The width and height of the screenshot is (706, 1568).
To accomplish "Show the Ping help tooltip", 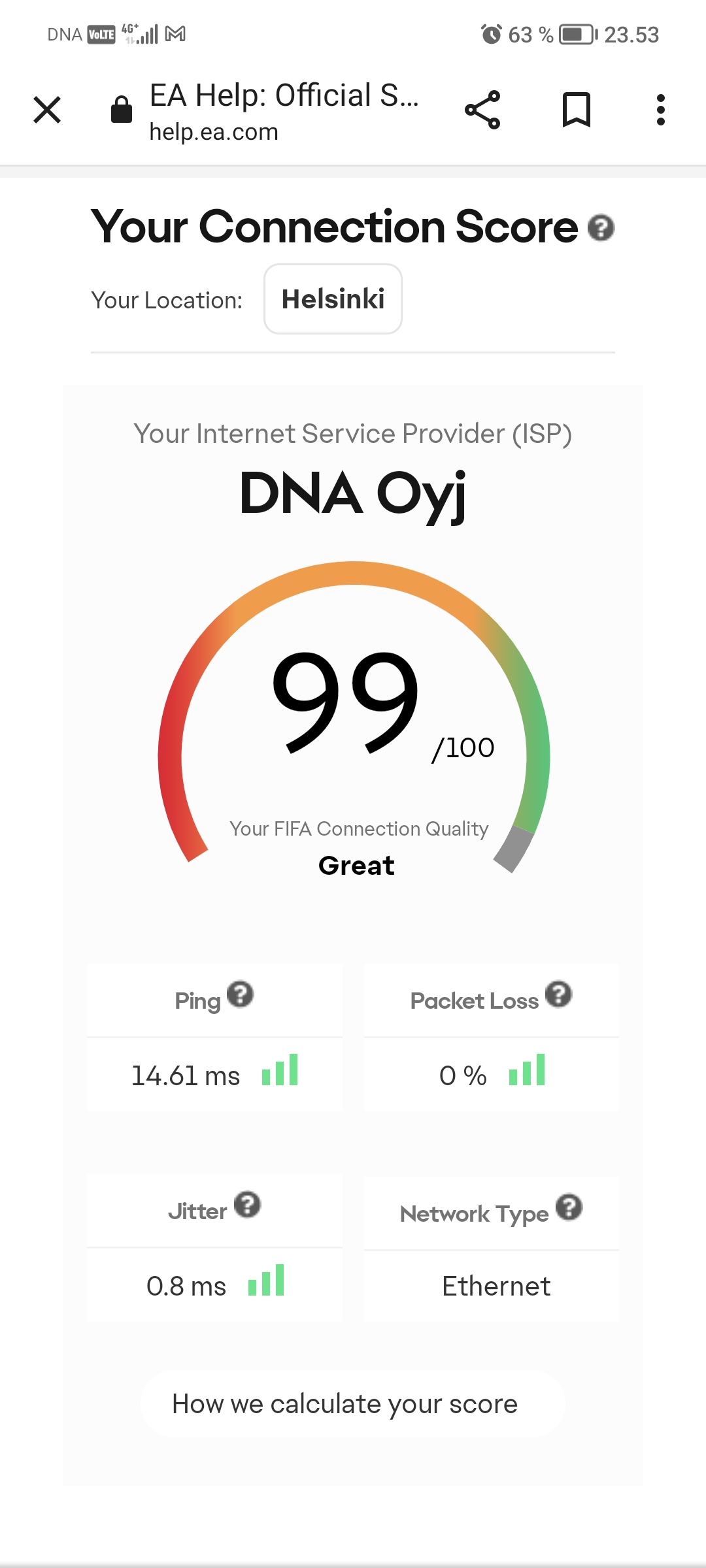I will point(240,994).
